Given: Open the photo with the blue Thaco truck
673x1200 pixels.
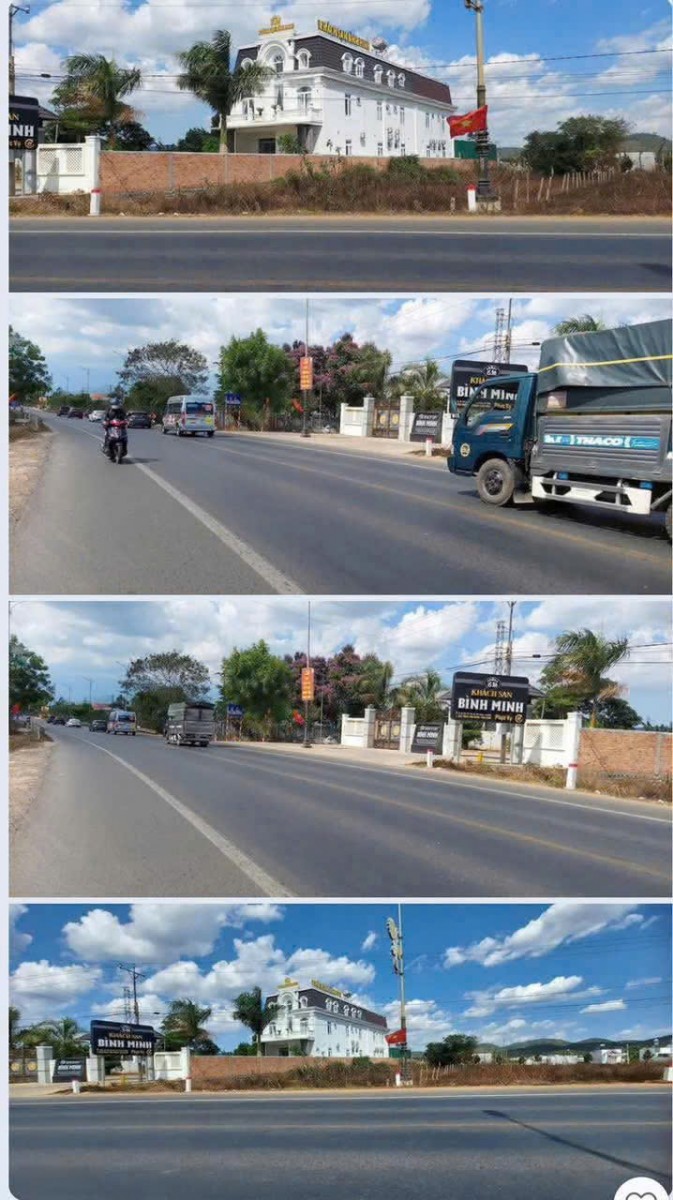Looking at the screenshot, I should point(340,445).
